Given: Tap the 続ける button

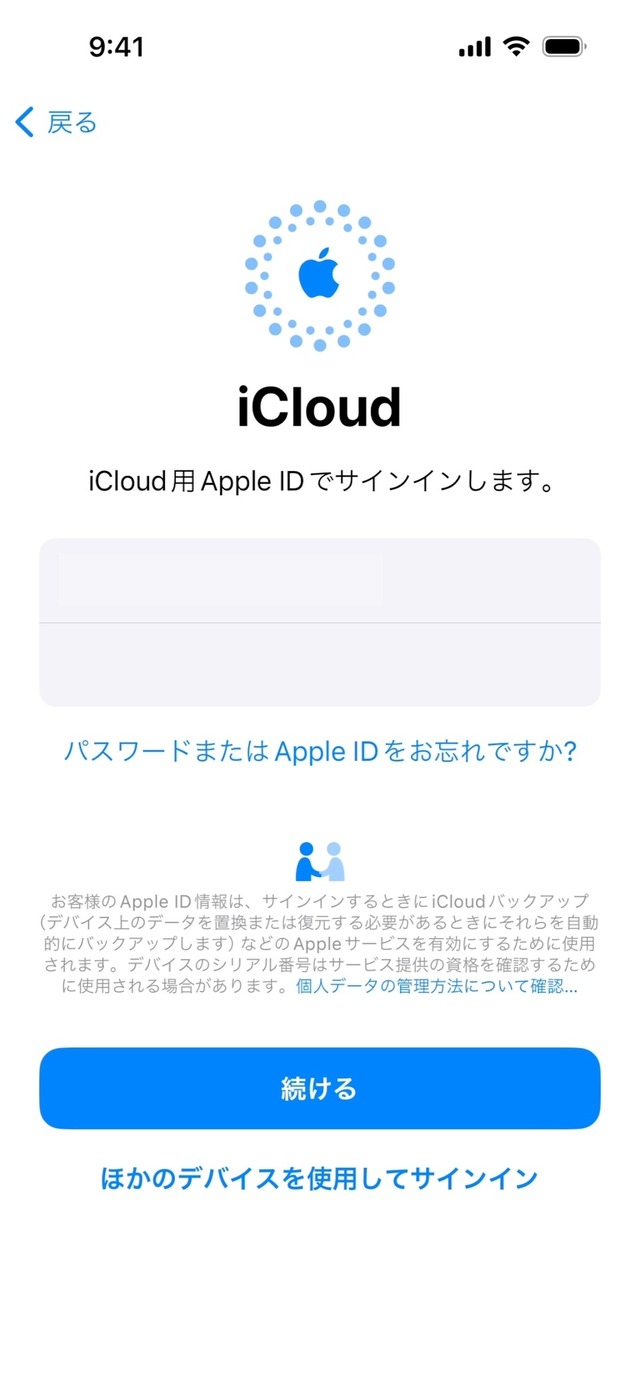Looking at the screenshot, I should (x=320, y=1089).
